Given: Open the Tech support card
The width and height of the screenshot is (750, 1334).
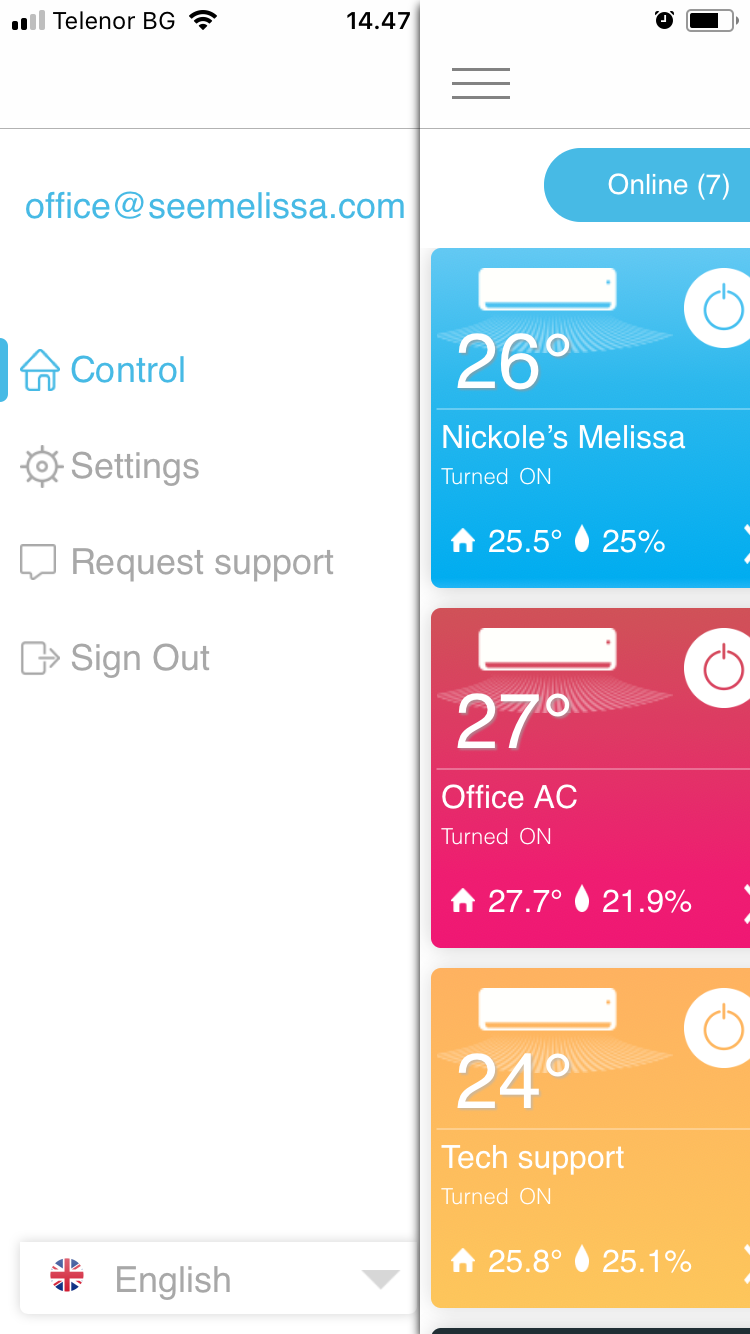Looking at the screenshot, I should pos(590,1138).
